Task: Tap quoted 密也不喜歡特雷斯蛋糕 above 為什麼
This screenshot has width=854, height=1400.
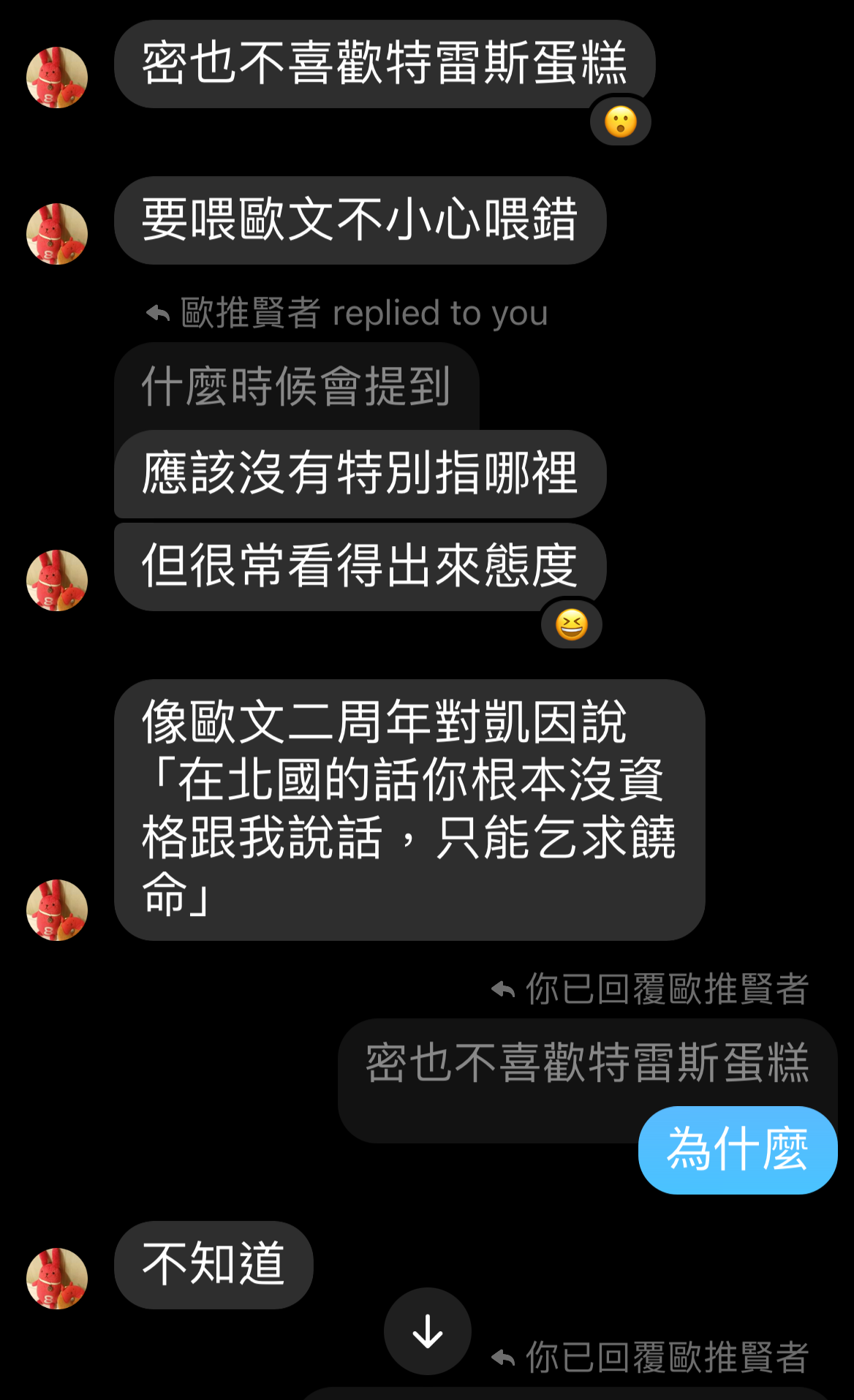Action: coord(587,1063)
